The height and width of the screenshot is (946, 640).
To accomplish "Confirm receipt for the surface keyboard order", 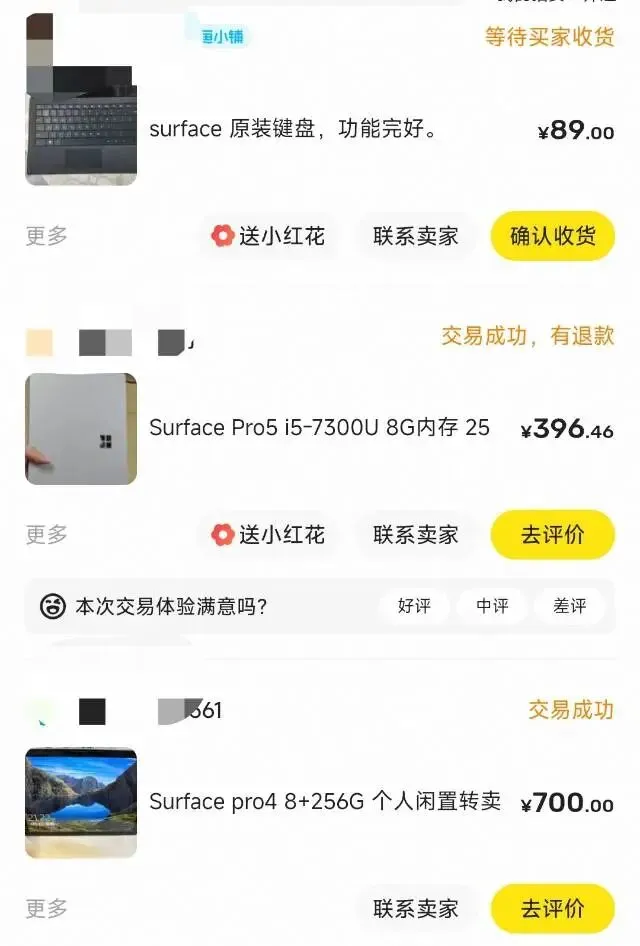I will point(552,236).
